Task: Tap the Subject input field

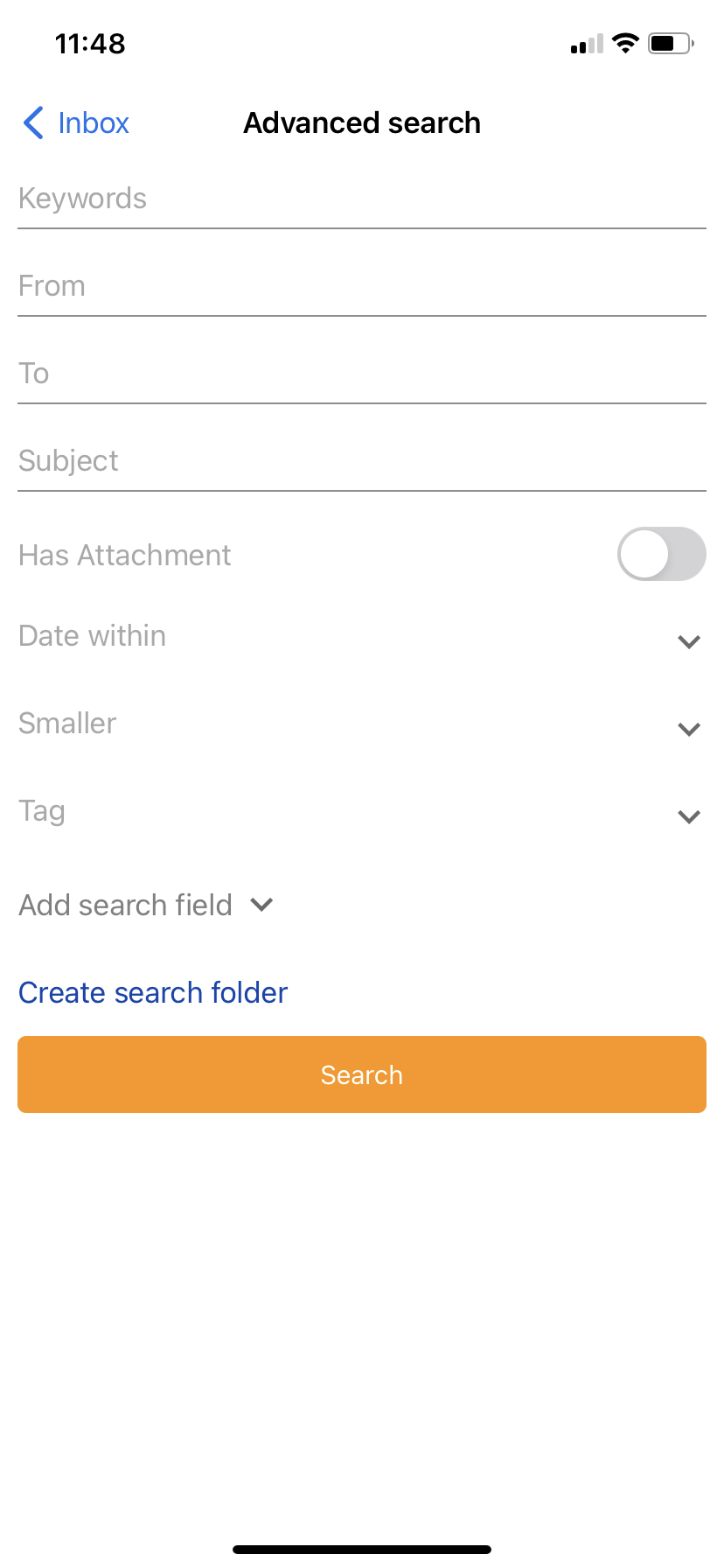Action: pyautogui.click(x=362, y=462)
